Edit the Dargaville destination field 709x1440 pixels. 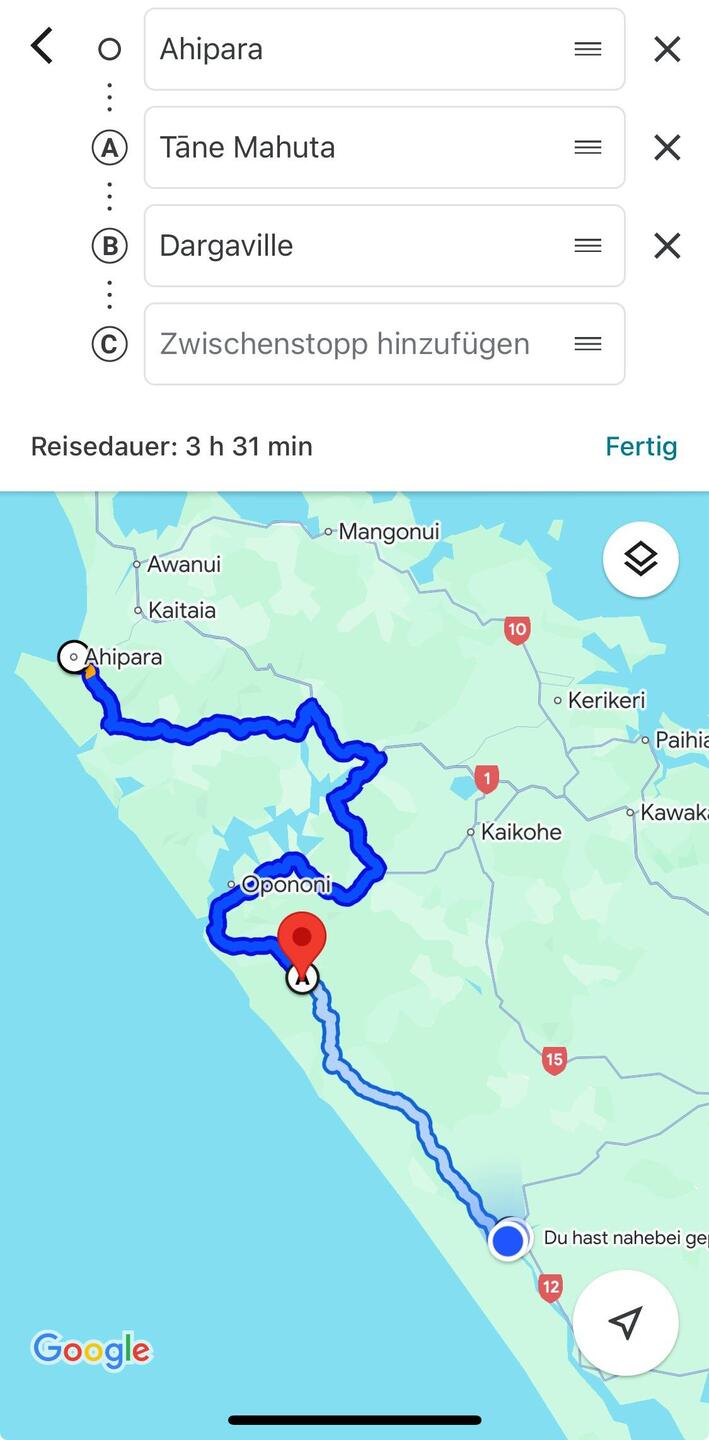360,245
